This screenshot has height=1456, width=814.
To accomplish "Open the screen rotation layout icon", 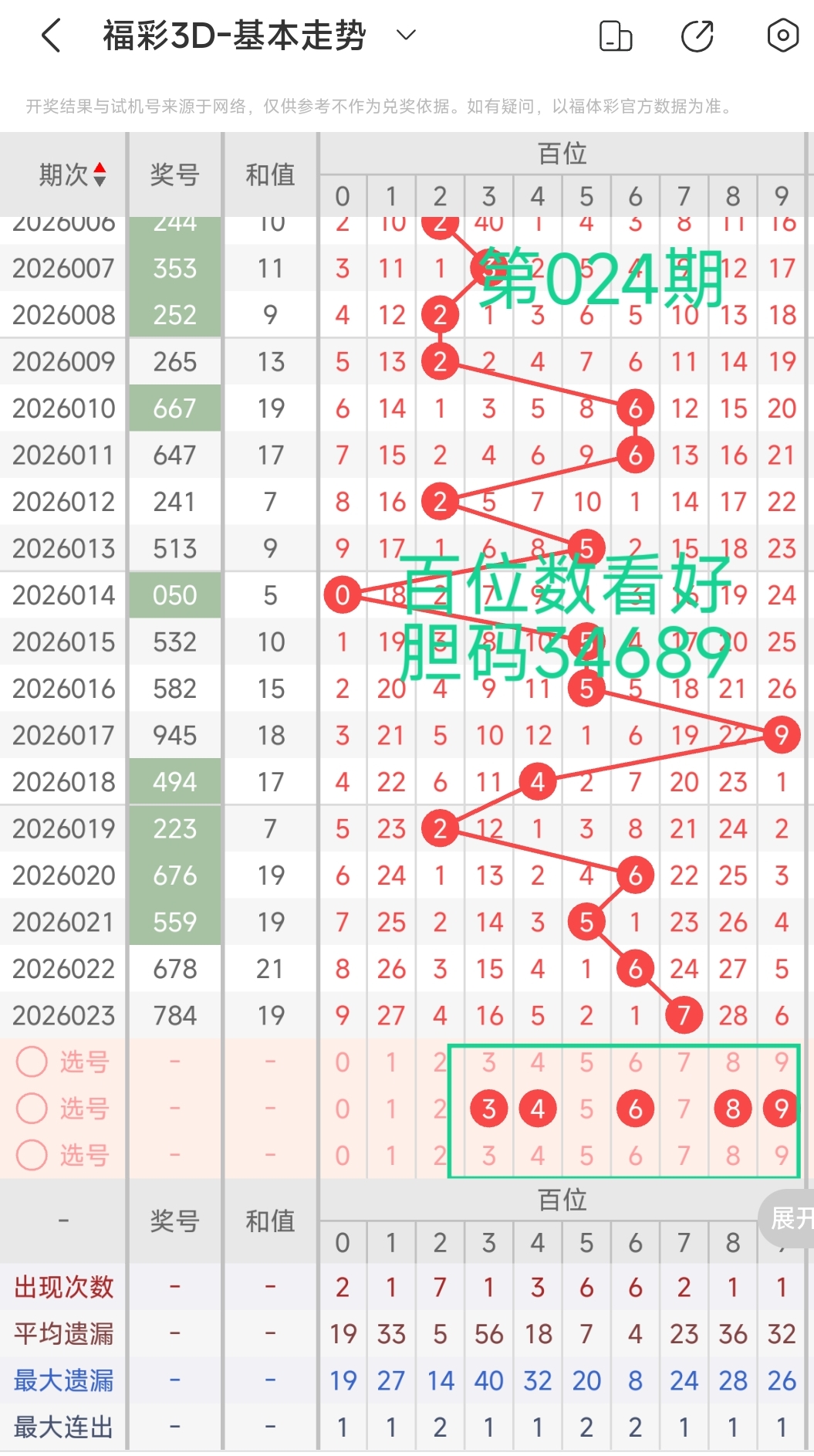I will pos(616,36).
